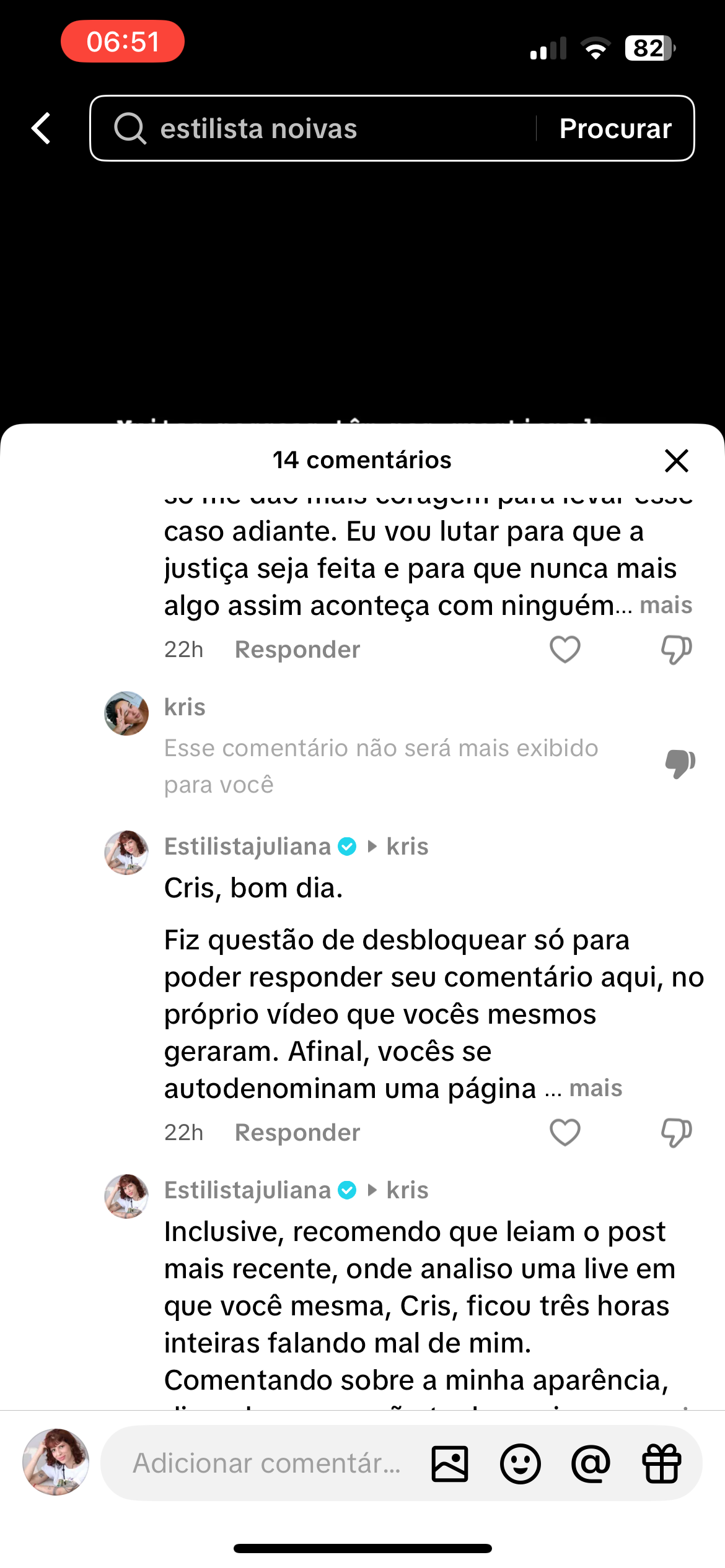Open the emoji picker
Image resolution: width=725 pixels, height=1568 pixels.
520,1464
